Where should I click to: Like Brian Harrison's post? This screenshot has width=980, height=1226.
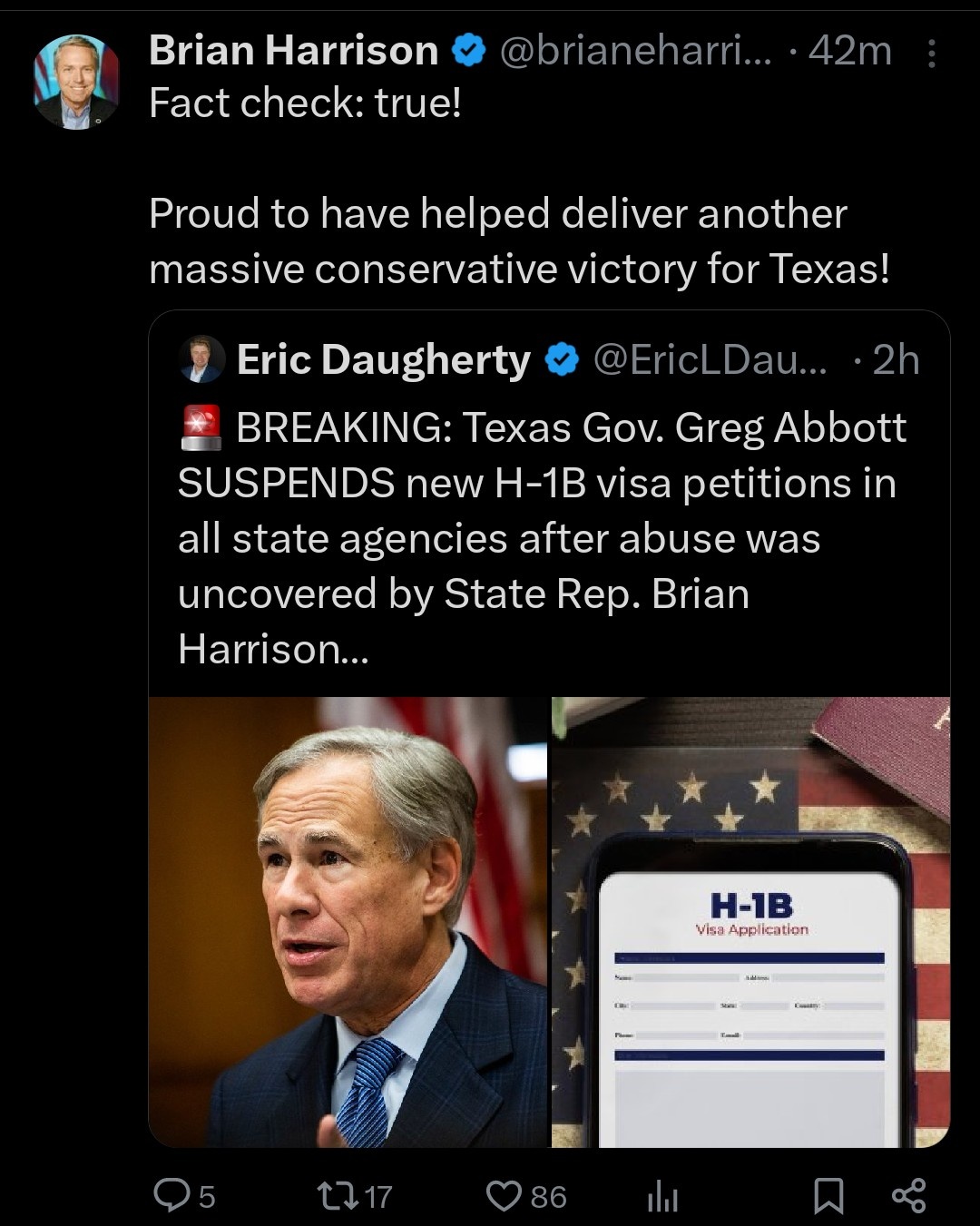504,1195
